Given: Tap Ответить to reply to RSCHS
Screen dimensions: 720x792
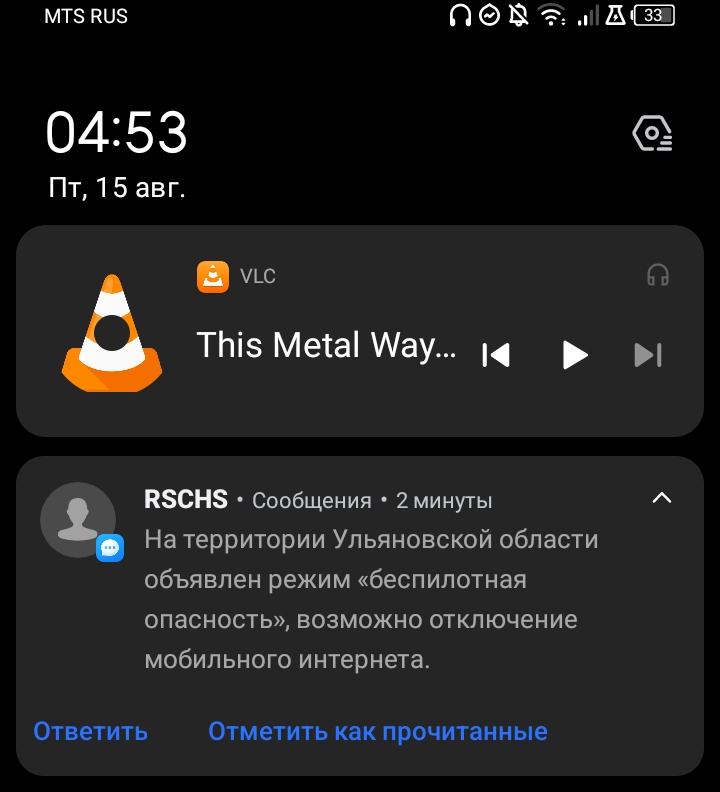Looking at the screenshot, I should tap(90, 731).
